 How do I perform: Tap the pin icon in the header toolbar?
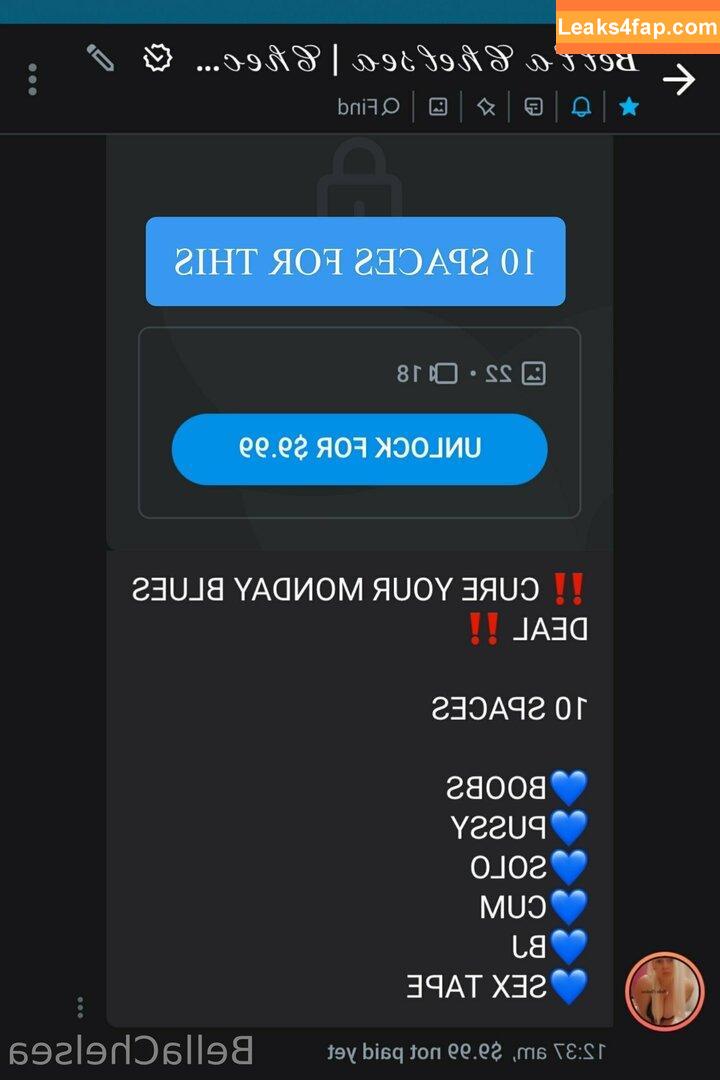(x=486, y=107)
